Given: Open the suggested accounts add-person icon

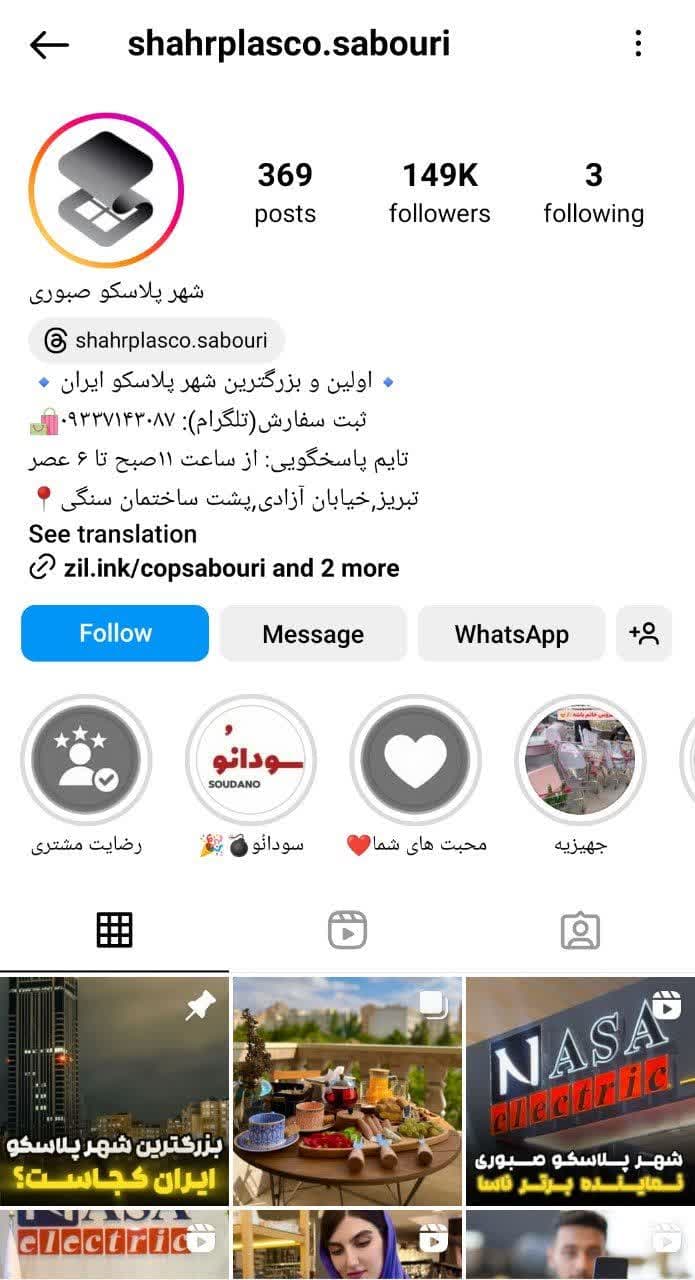Looking at the screenshot, I should 643,634.
